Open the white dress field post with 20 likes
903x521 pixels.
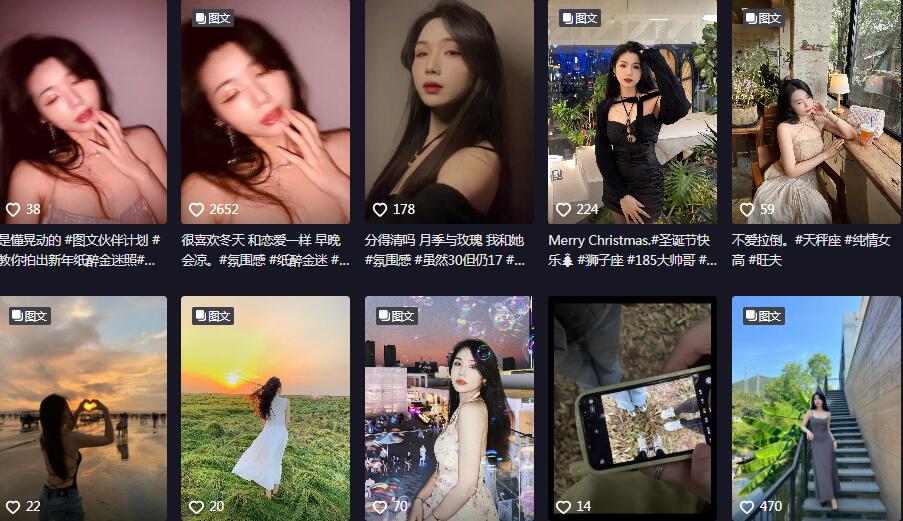click(265, 408)
